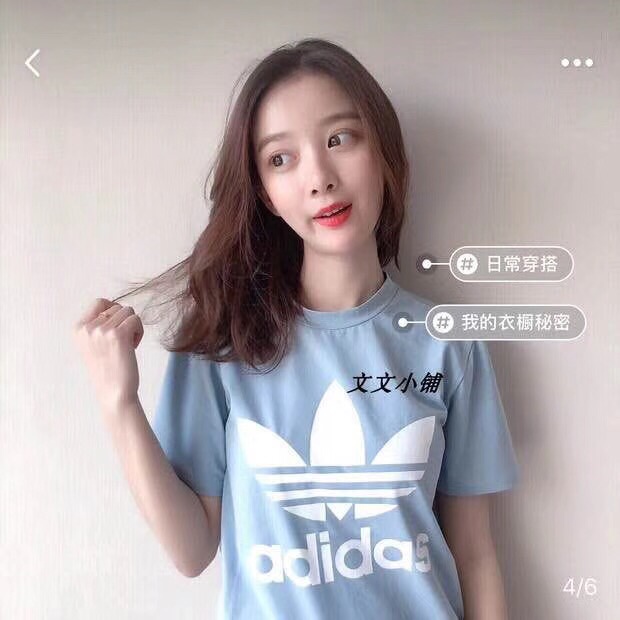Open the three-dot overflow menu
Screen dimensions: 620x620
[x=576, y=63]
